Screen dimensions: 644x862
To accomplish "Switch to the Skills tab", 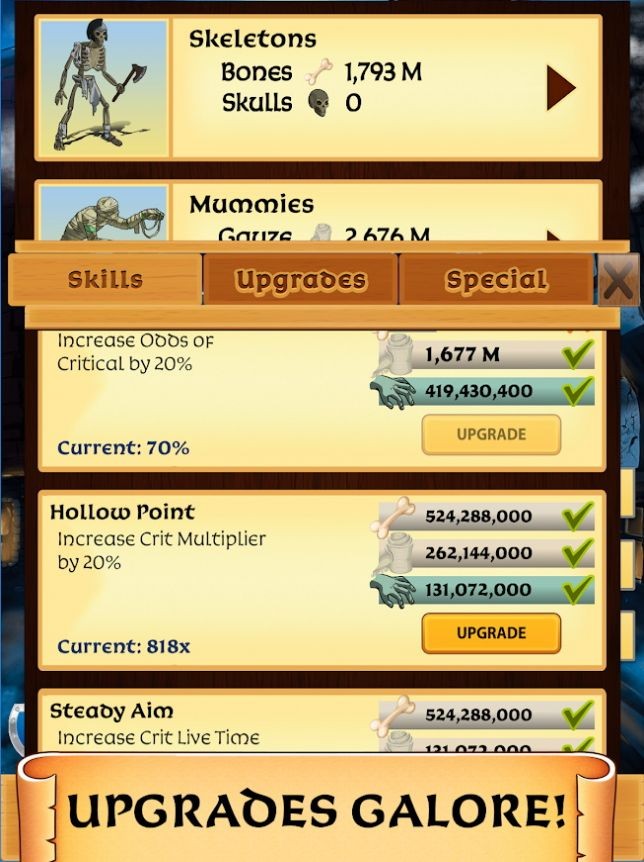I will click(x=105, y=280).
